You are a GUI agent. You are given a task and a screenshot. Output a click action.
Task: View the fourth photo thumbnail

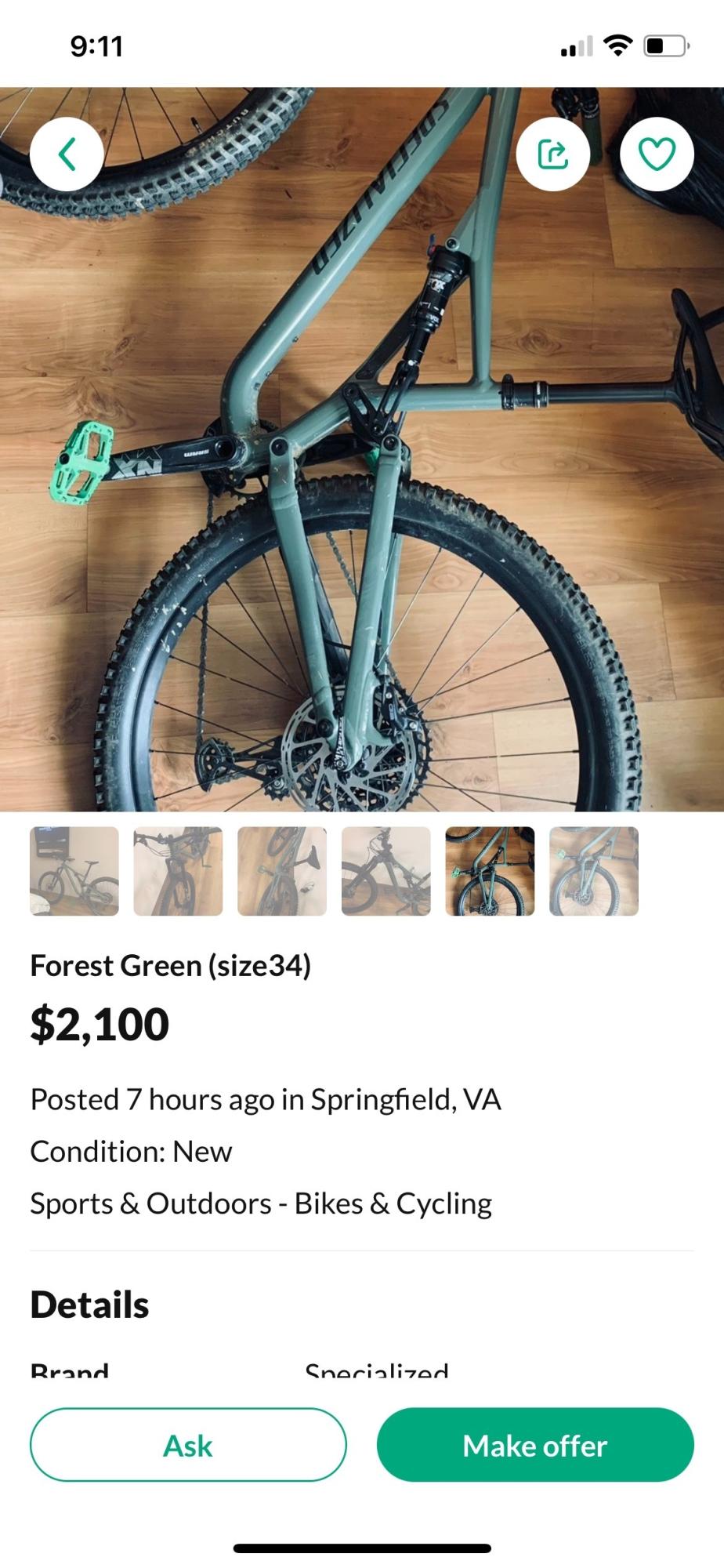(x=386, y=871)
